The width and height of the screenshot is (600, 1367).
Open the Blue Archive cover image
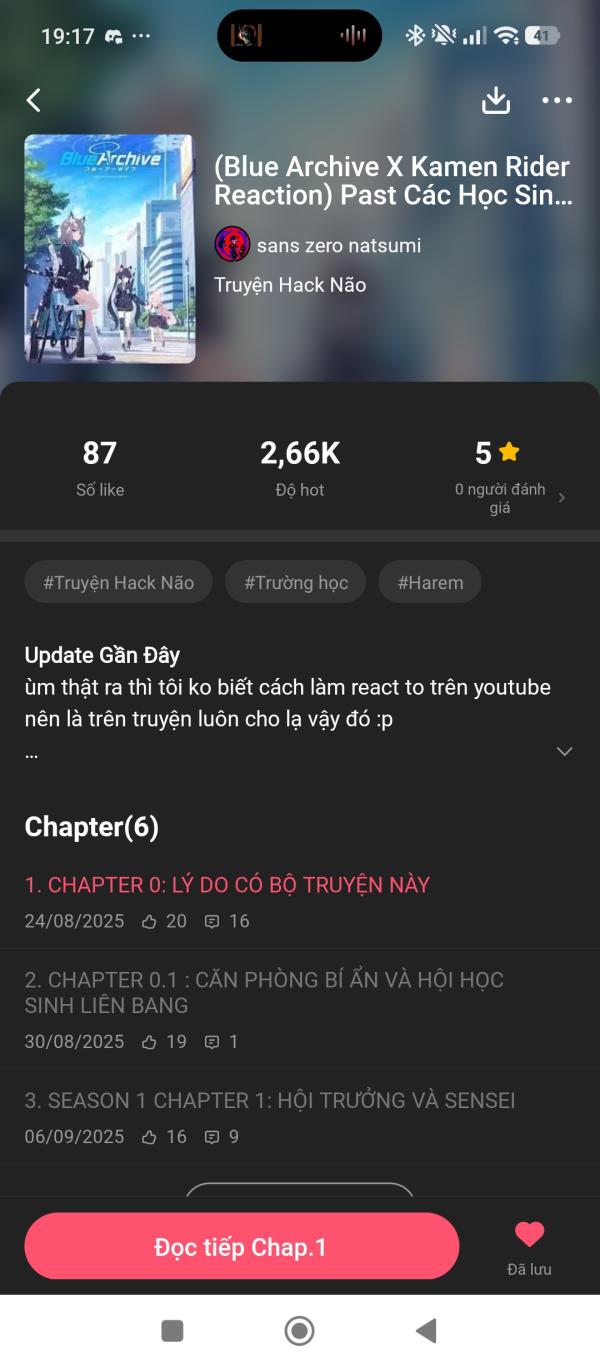pos(110,248)
